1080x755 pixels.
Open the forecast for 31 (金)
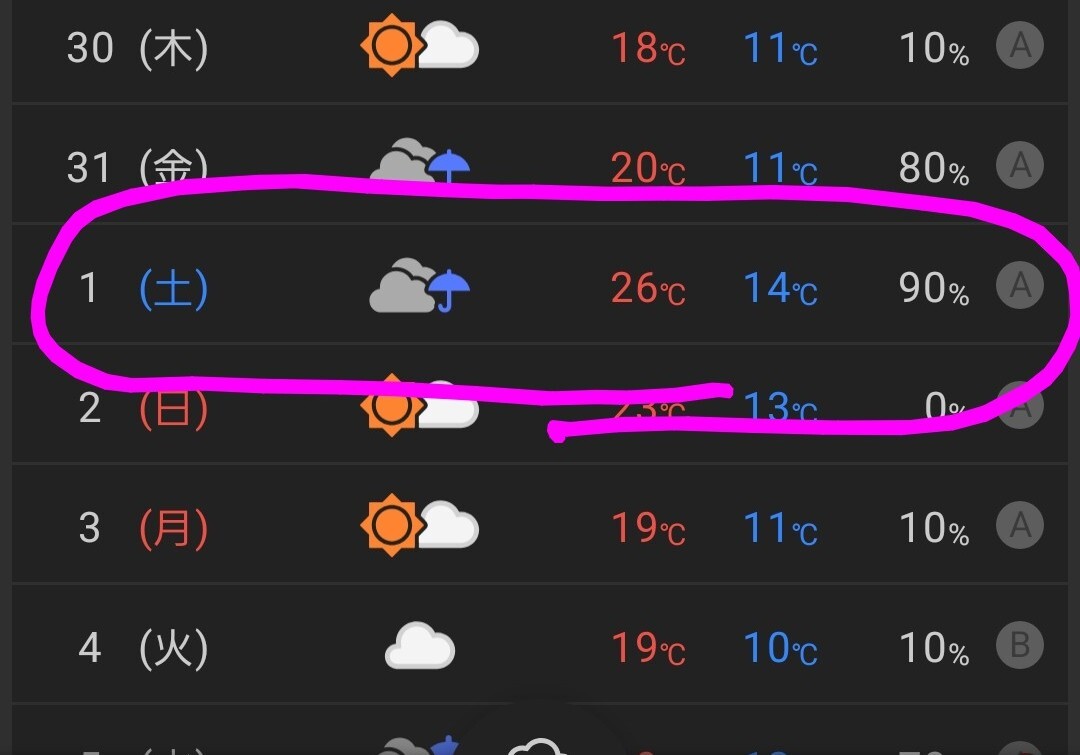(x=540, y=167)
